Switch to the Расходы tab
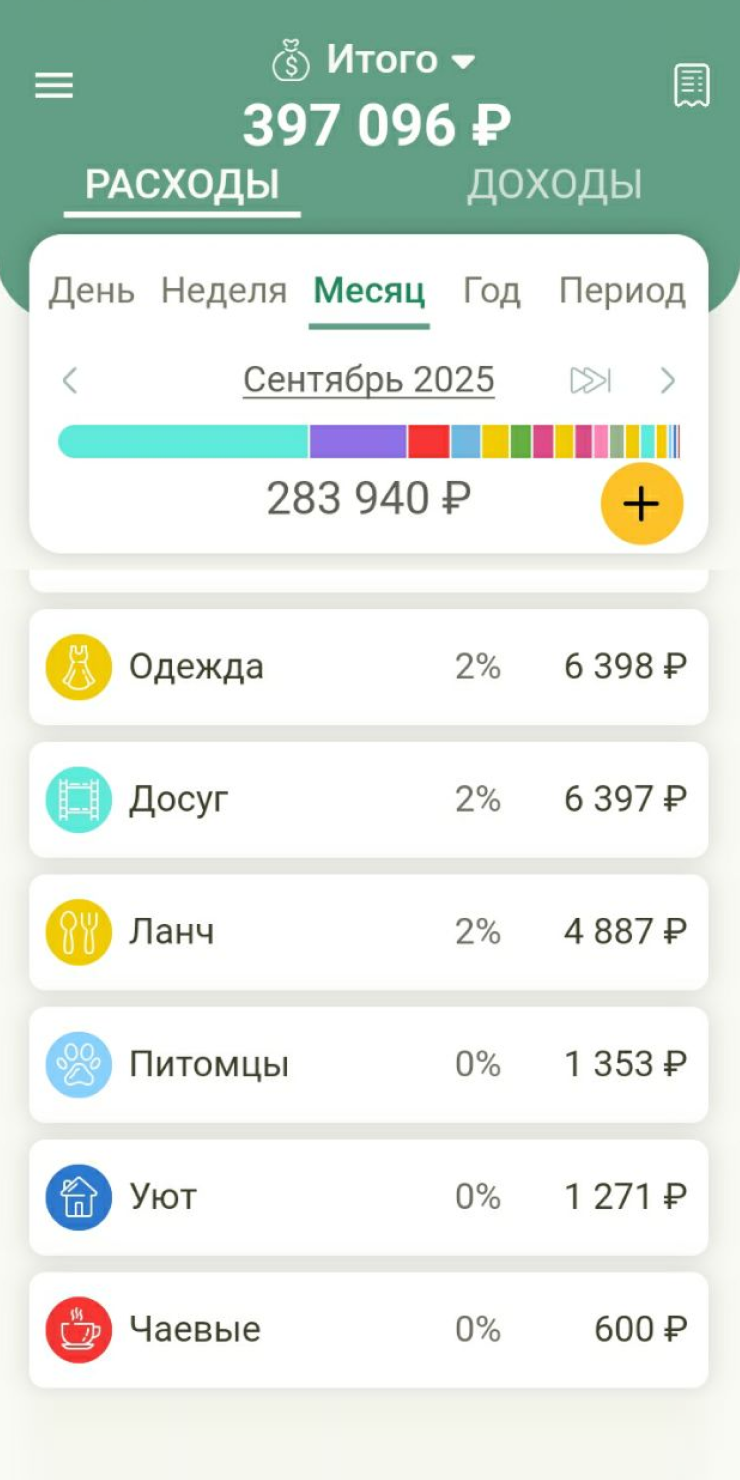This screenshot has width=740, height=1480. (182, 185)
